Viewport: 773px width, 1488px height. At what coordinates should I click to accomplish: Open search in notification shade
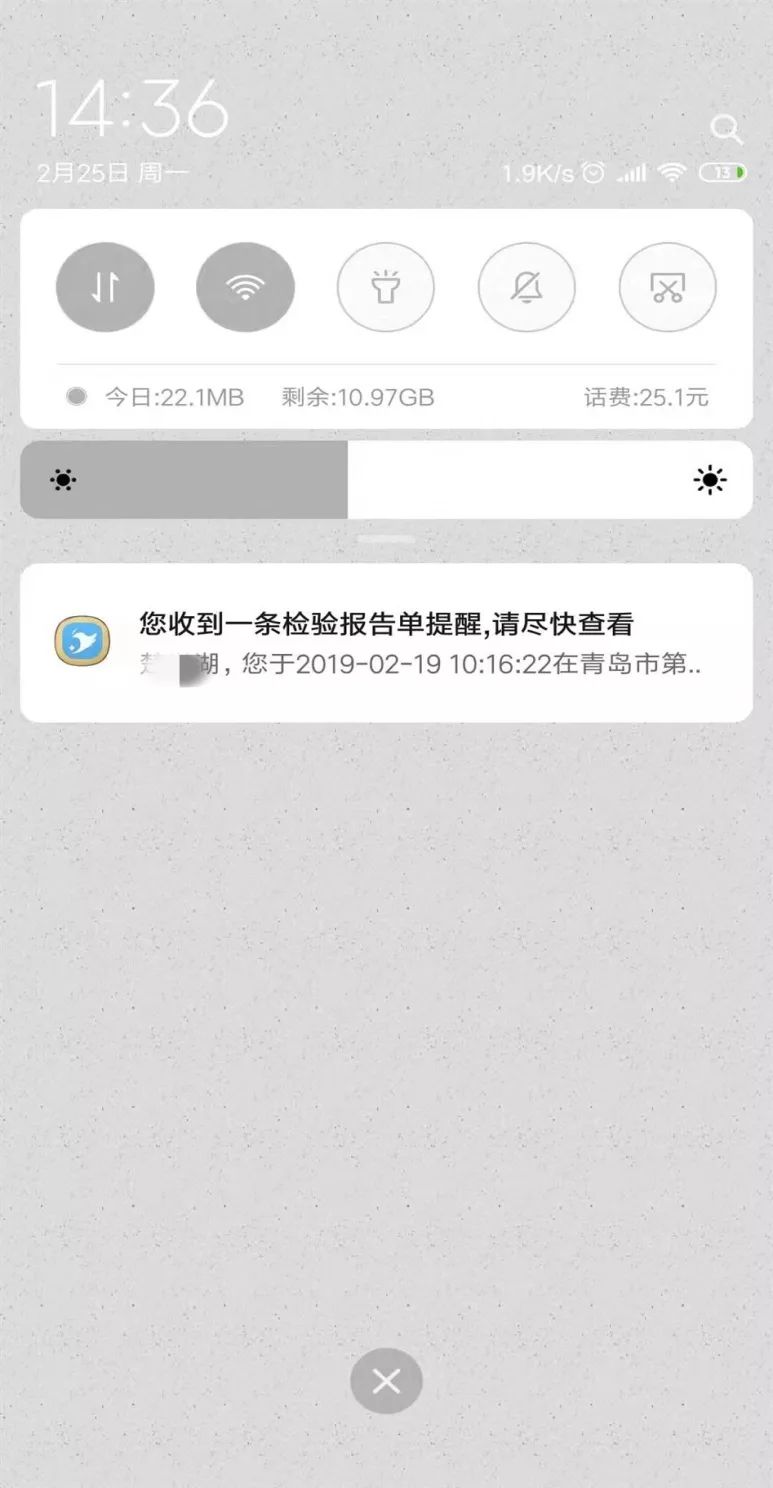[725, 129]
